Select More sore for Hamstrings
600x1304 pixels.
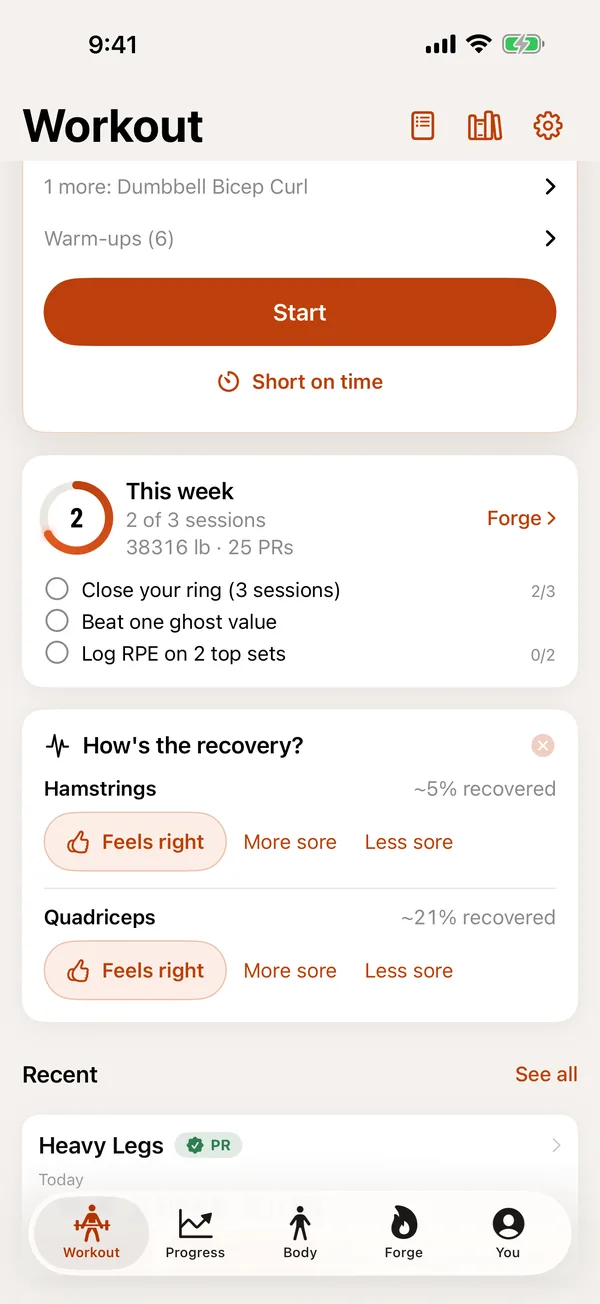click(290, 842)
